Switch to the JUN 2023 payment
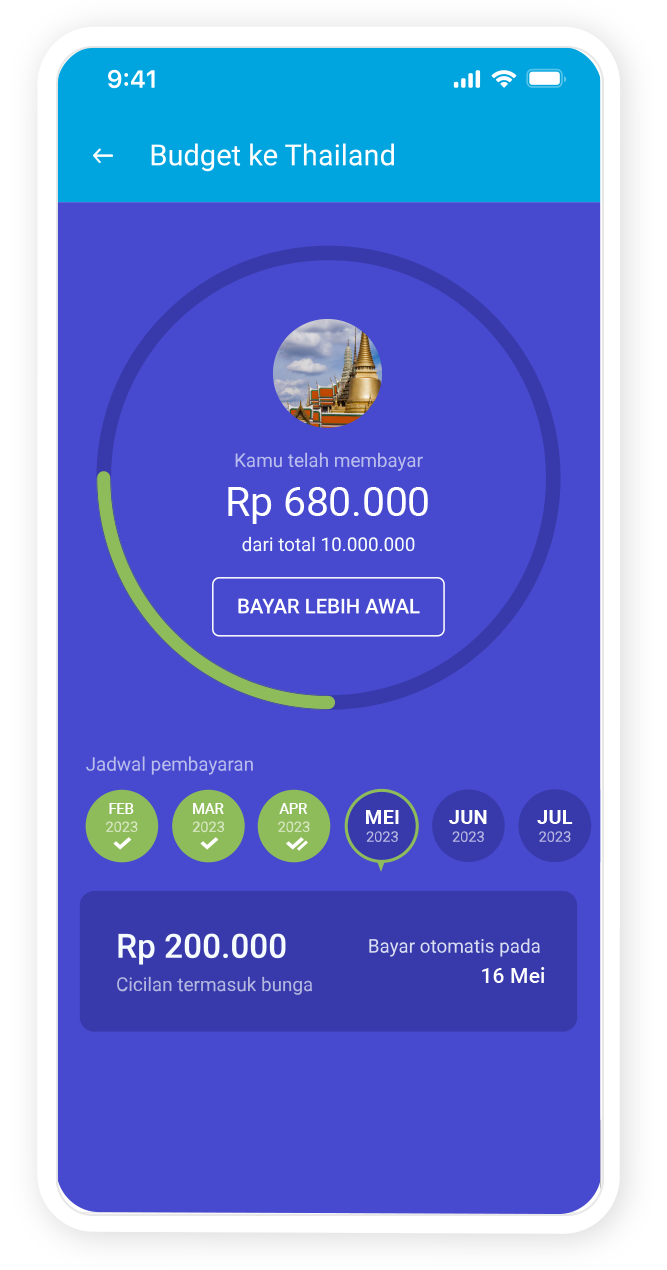 pos(468,826)
